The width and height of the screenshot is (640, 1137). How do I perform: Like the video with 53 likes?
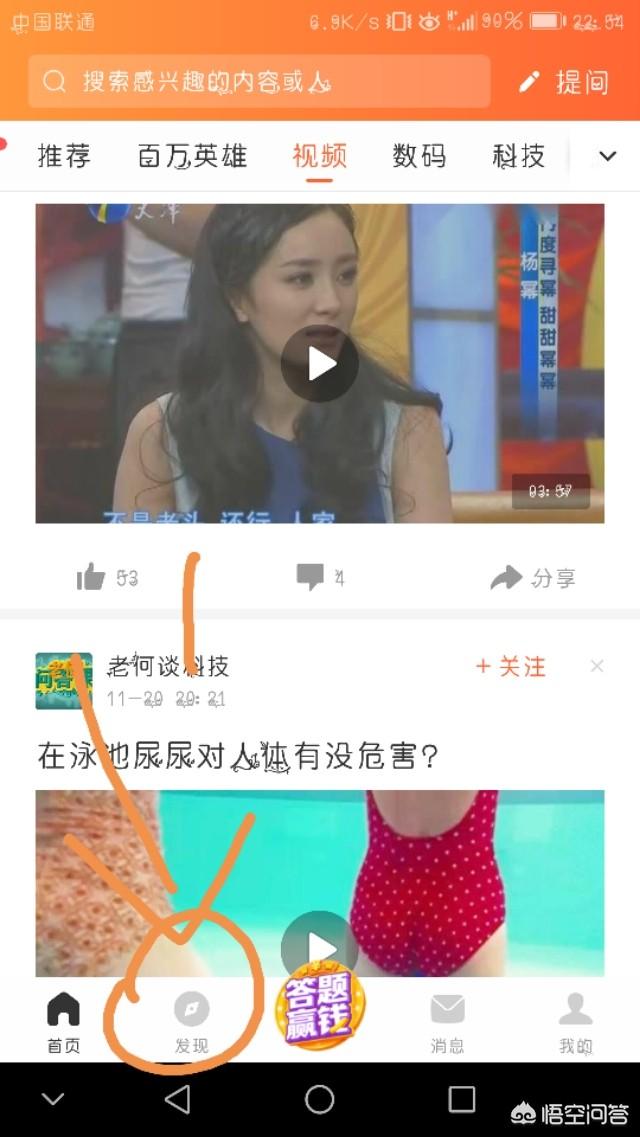pos(107,577)
